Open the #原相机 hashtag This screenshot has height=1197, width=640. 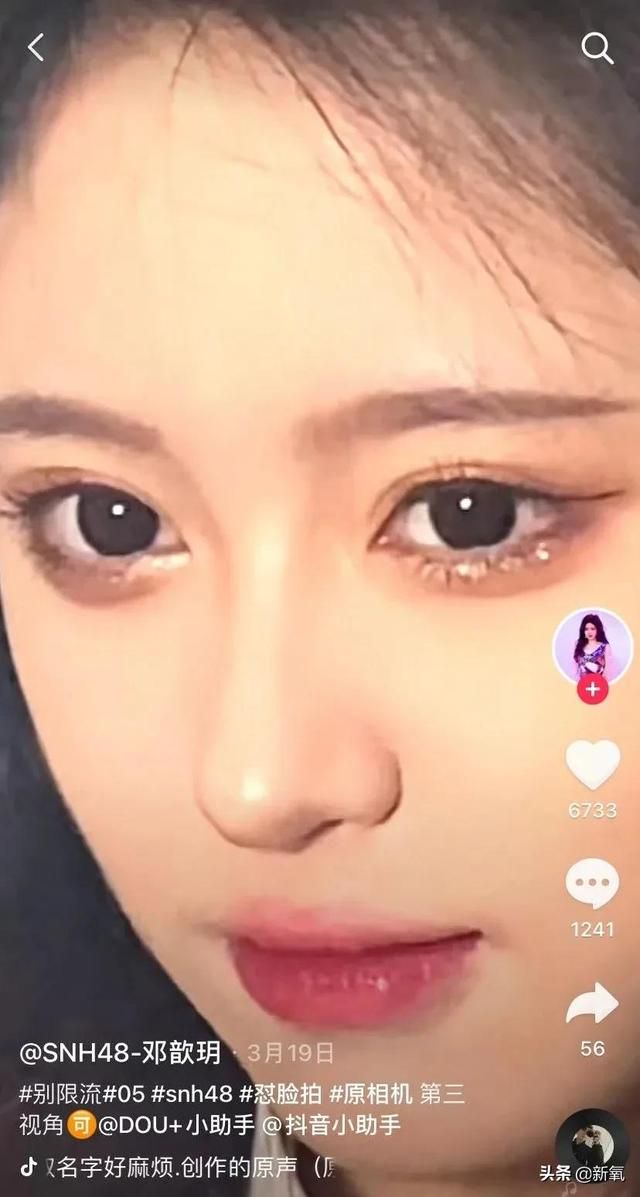371,1094
